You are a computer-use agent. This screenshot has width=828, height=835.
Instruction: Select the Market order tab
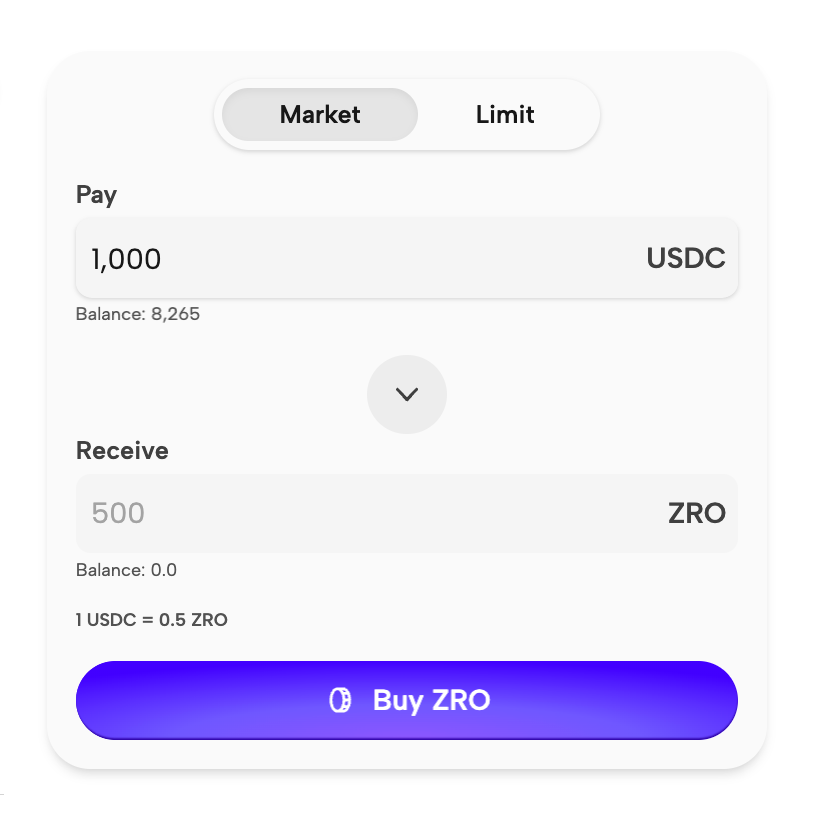point(320,115)
